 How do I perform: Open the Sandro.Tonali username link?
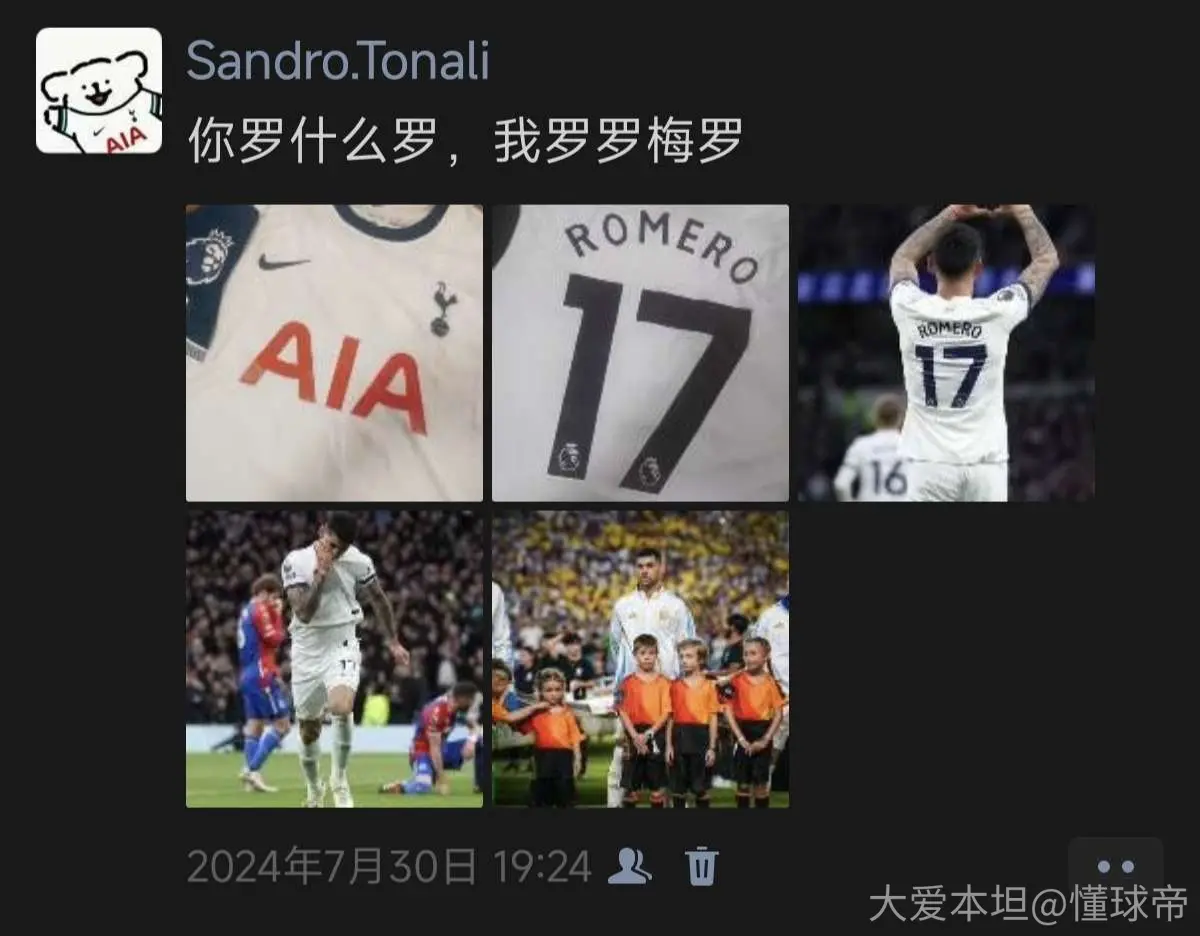click(x=338, y=60)
